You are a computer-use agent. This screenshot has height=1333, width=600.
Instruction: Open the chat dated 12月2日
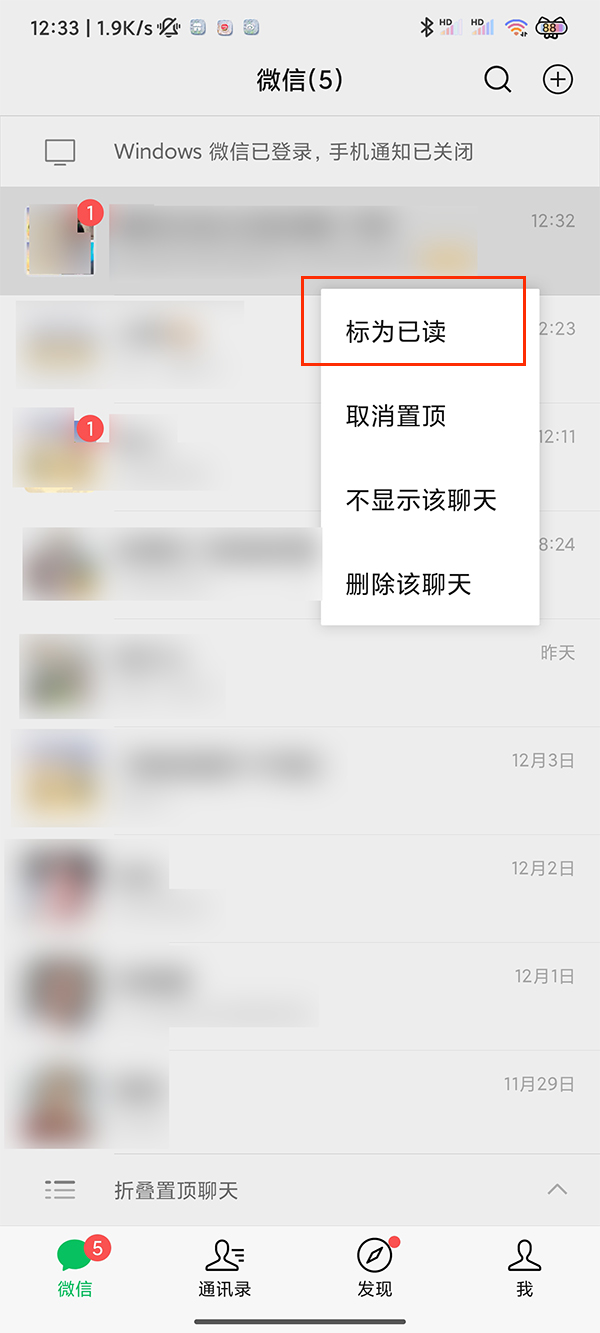300,888
